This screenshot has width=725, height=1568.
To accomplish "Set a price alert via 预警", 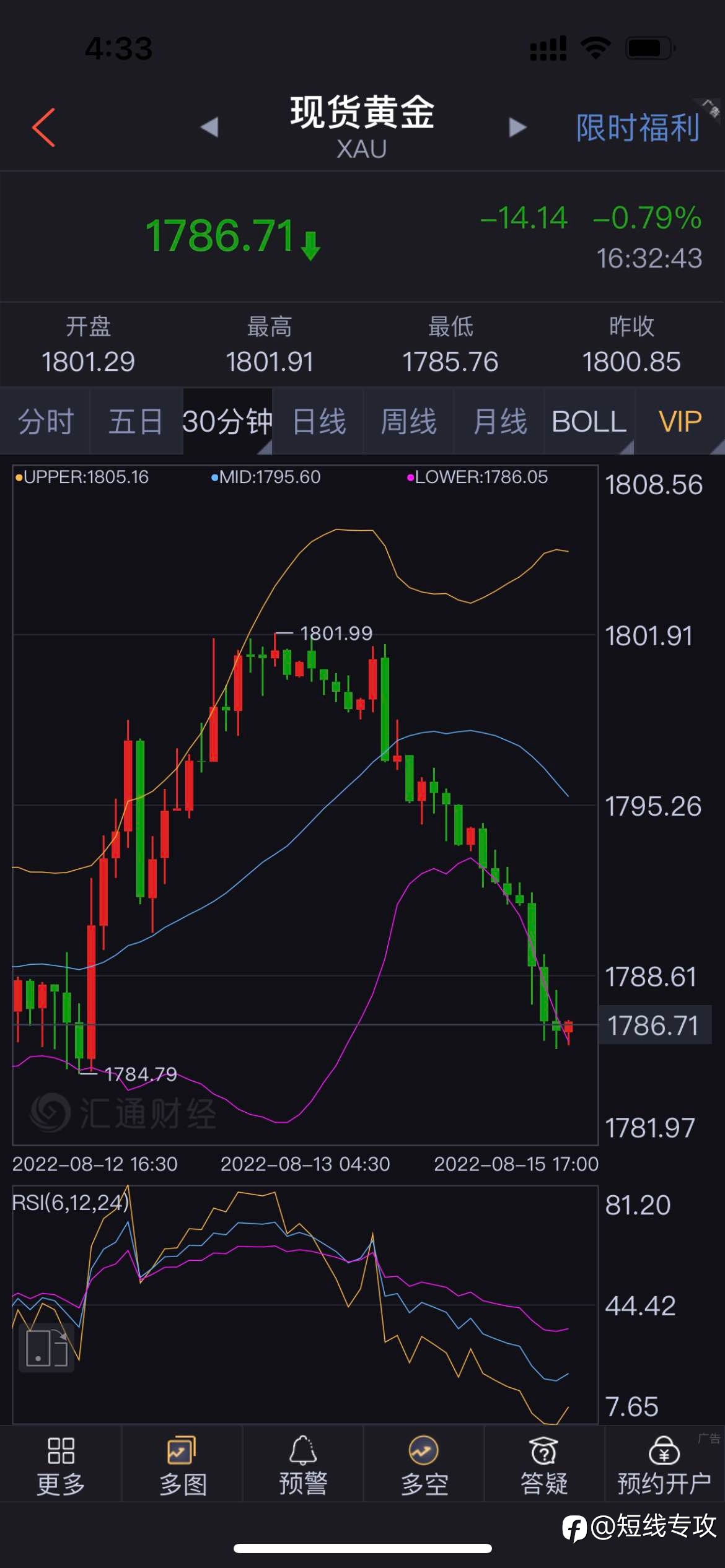I will [303, 1466].
